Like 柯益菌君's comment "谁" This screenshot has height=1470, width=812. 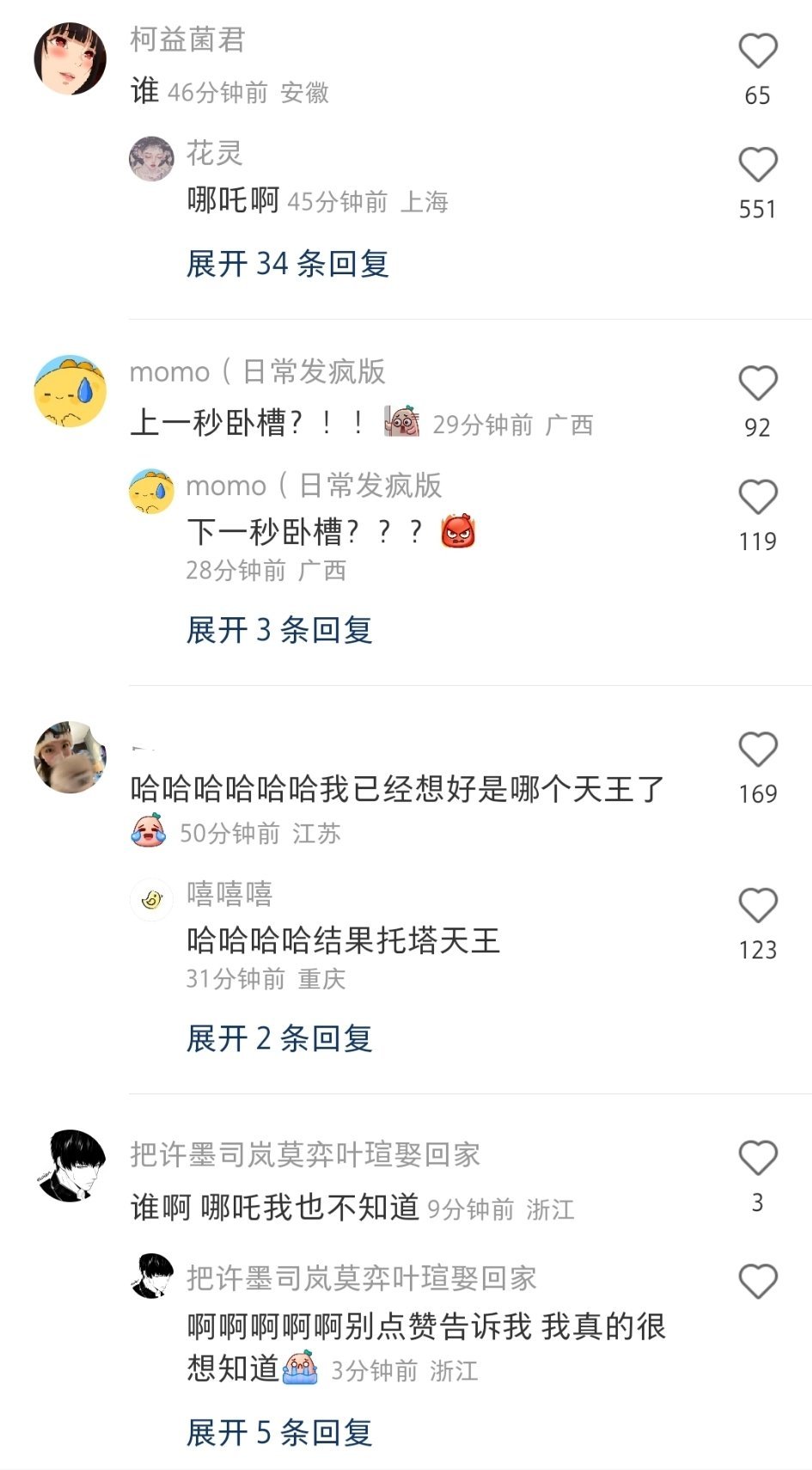757,52
